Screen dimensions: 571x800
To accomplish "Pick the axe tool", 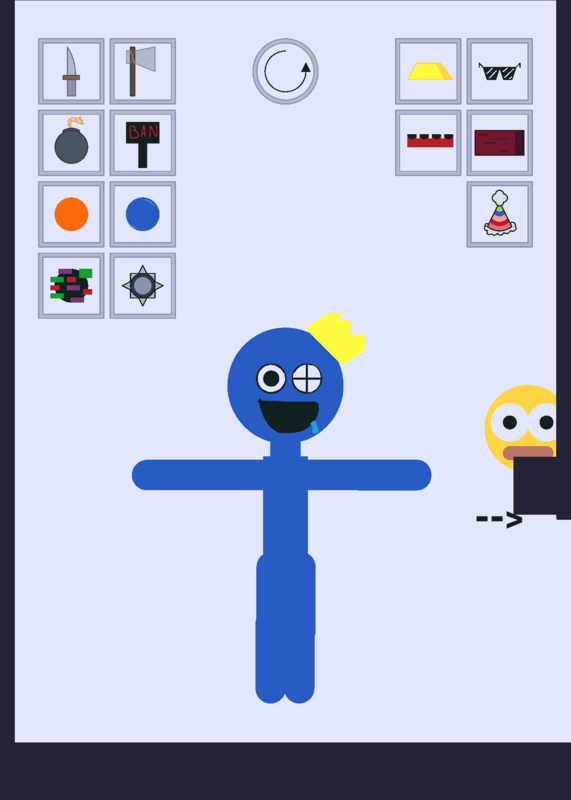I will [x=142, y=71].
